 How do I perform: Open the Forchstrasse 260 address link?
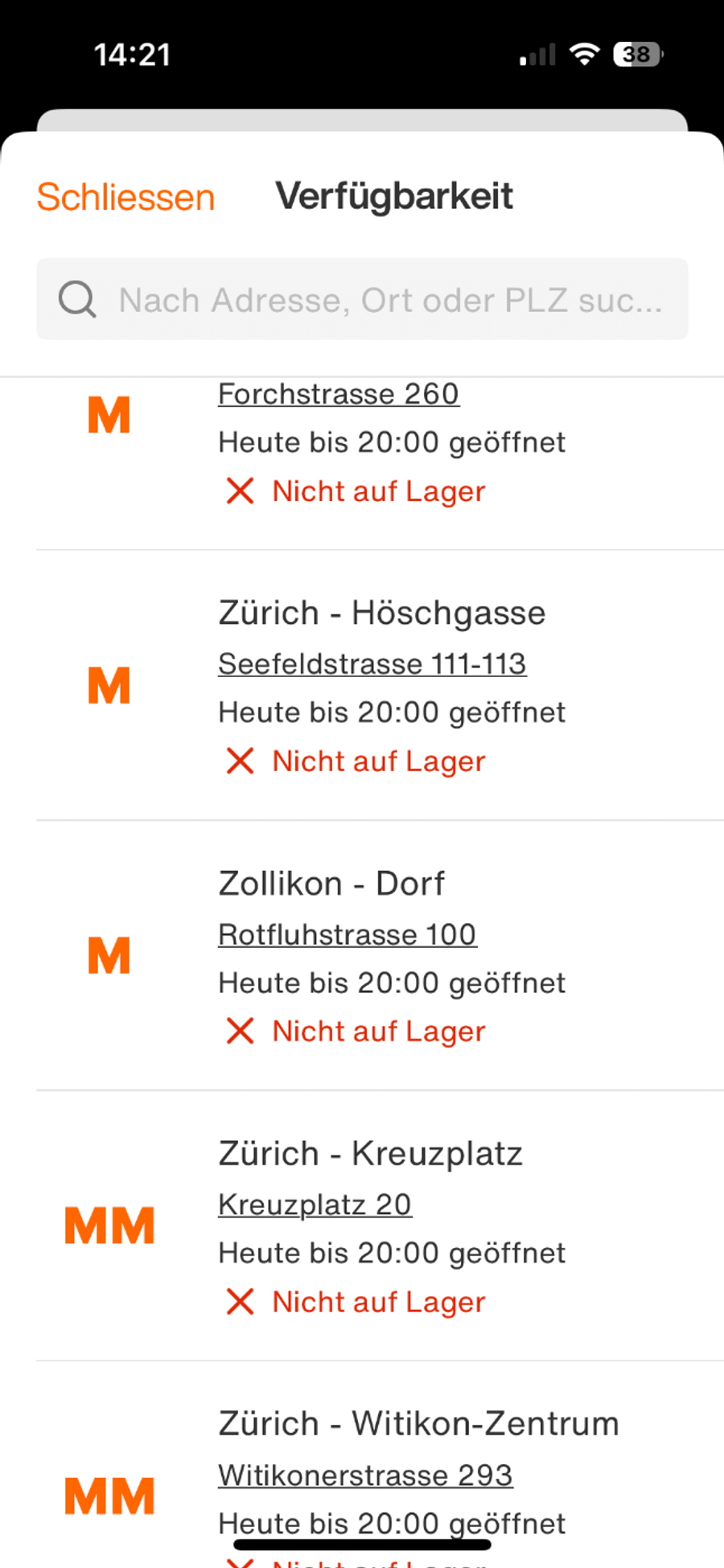click(x=339, y=394)
